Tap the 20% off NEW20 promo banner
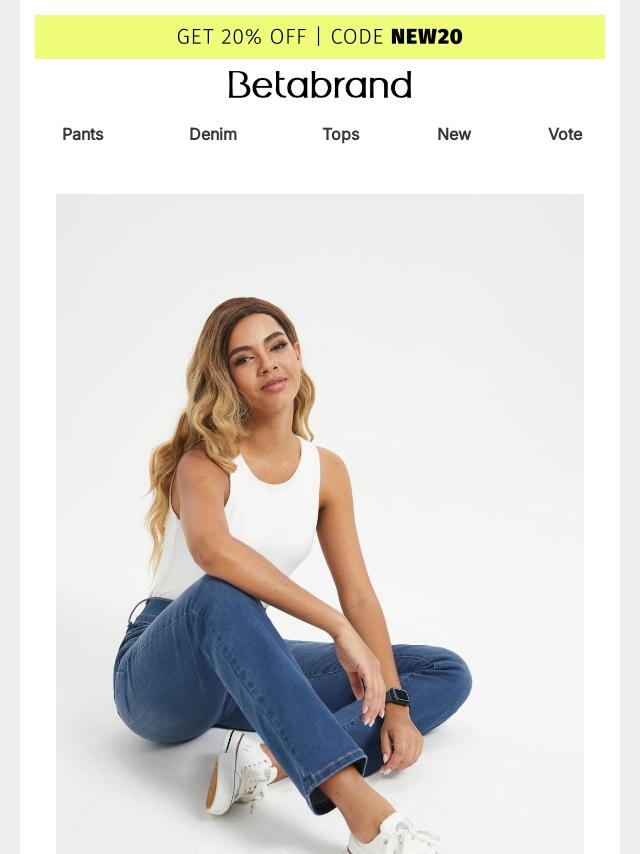The image size is (640, 854). [x=320, y=37]
